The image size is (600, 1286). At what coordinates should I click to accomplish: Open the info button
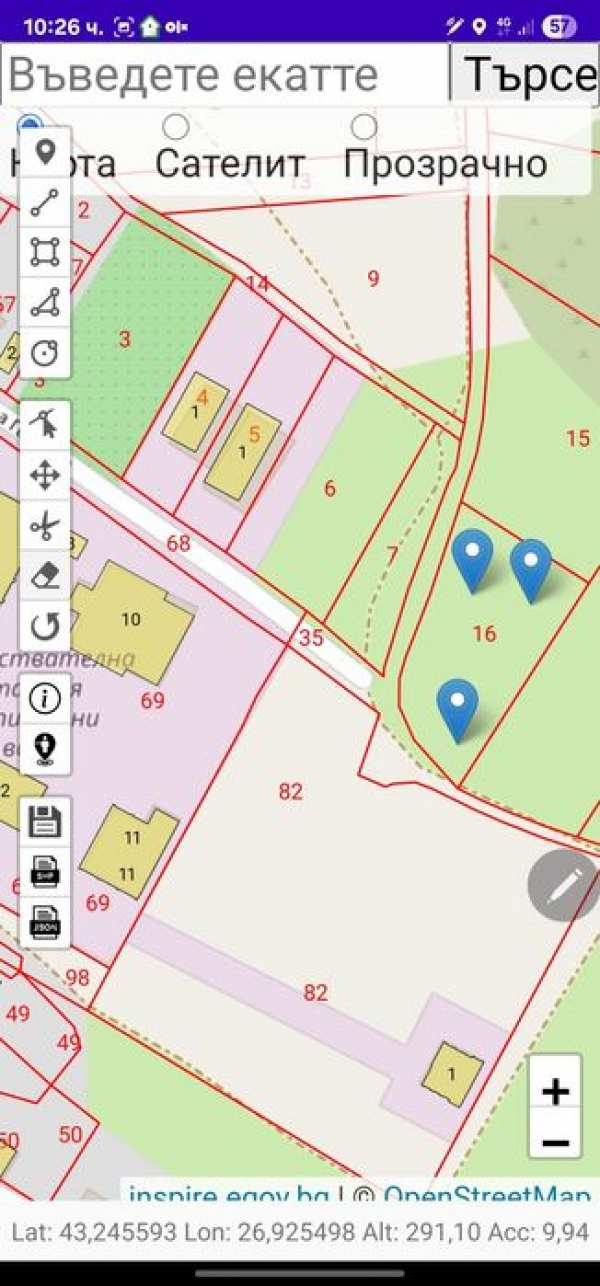[x=45, y=699]
